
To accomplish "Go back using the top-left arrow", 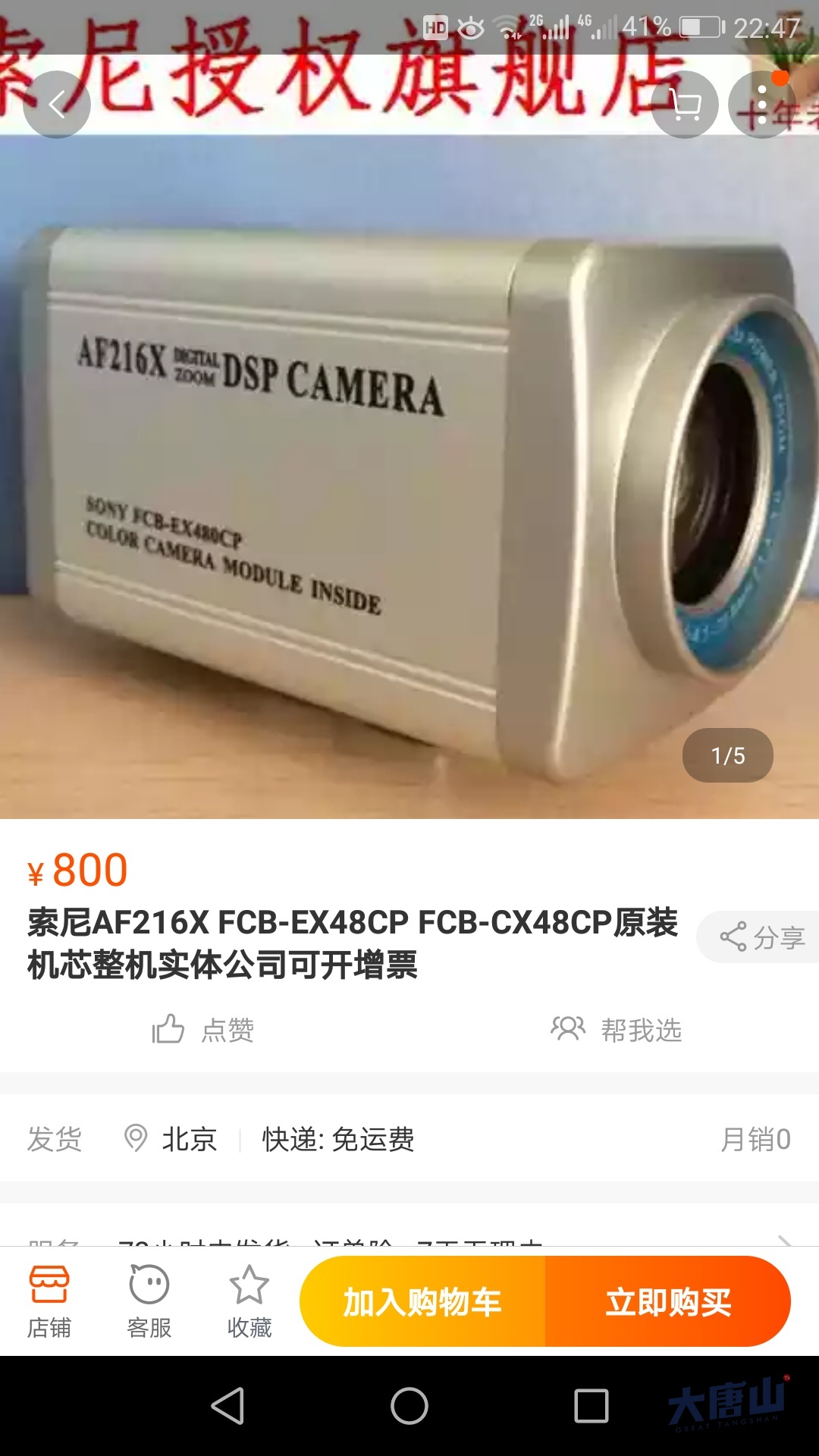I will click(x=57, y=105).
